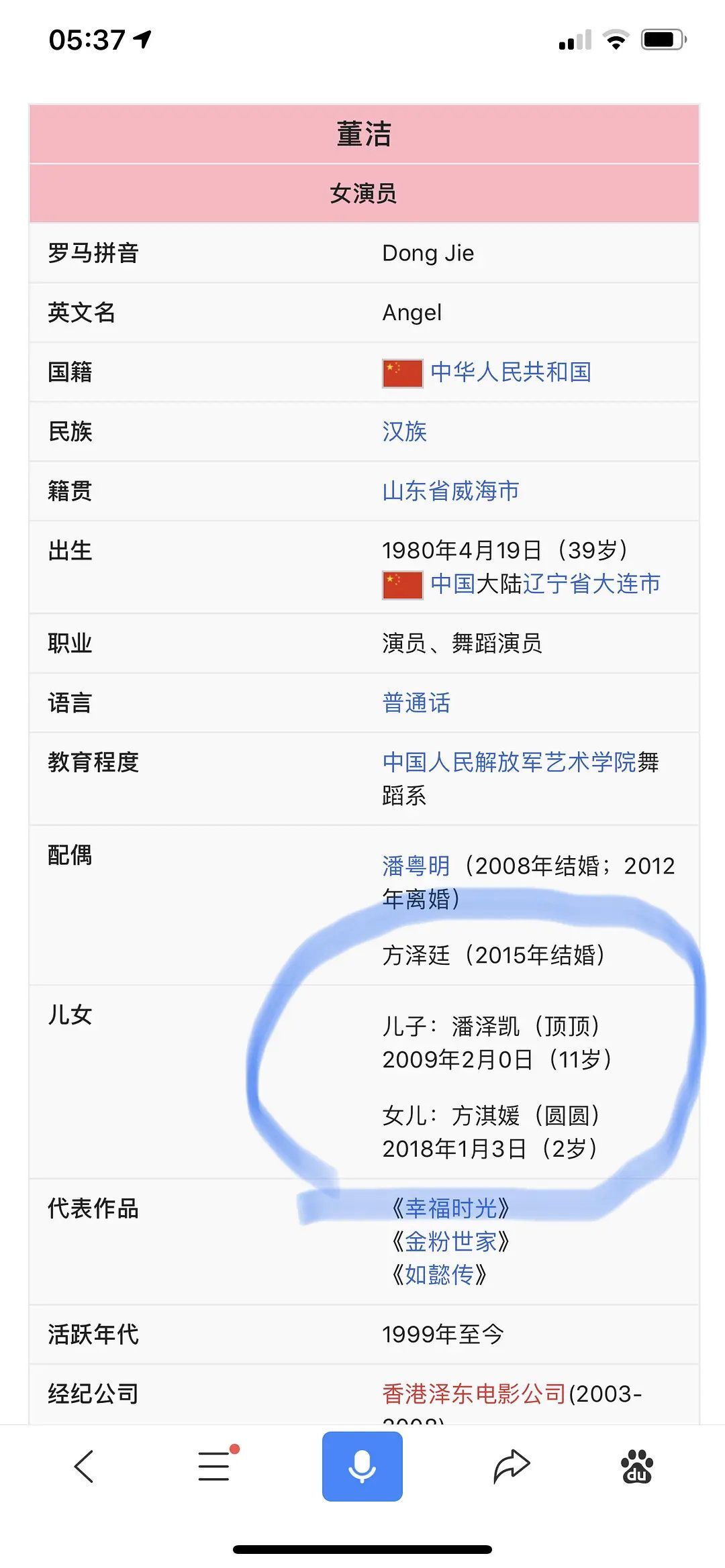Open the 《如懿传》 link
725x1568 pixels.
coord(439,1274)
